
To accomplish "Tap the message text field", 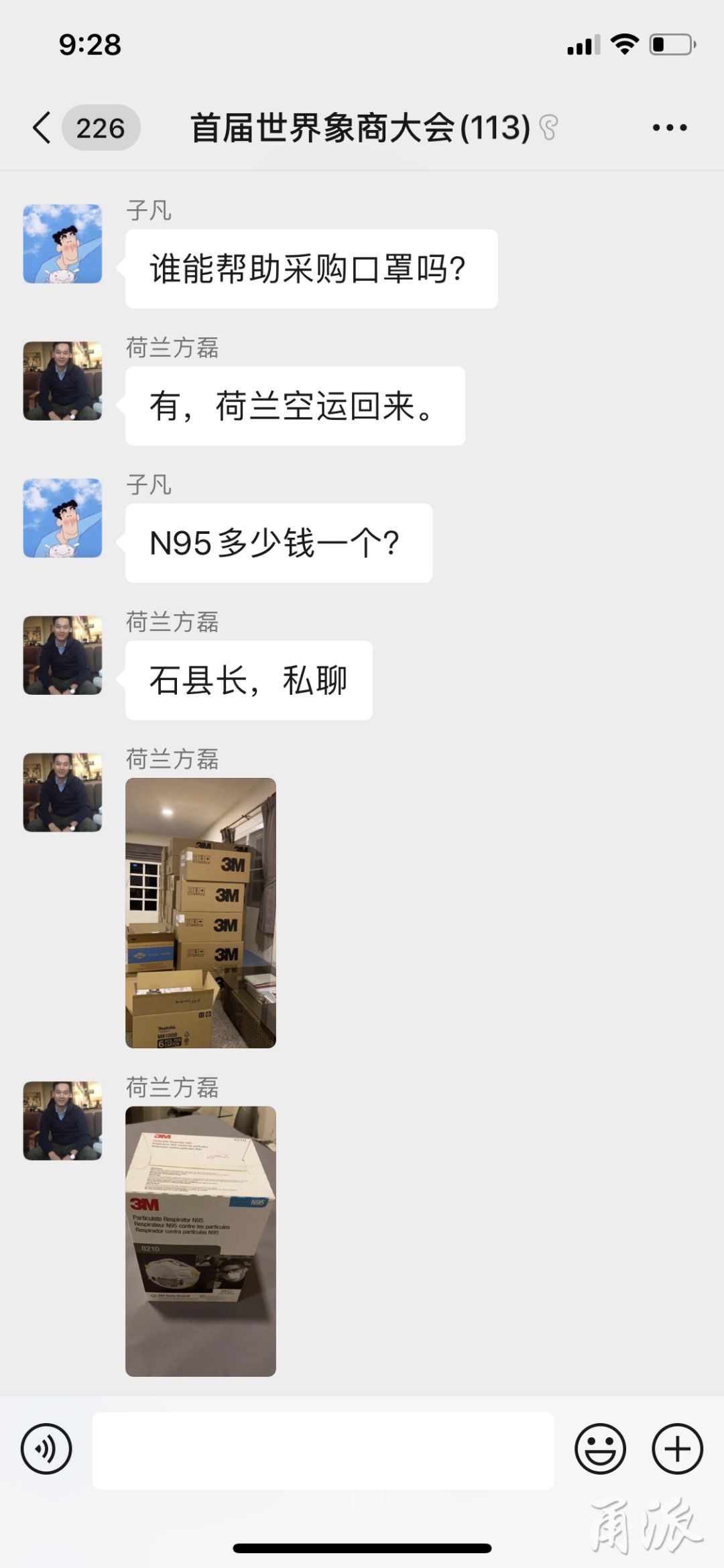I will pyautogui.click(x=323, y=1450).
